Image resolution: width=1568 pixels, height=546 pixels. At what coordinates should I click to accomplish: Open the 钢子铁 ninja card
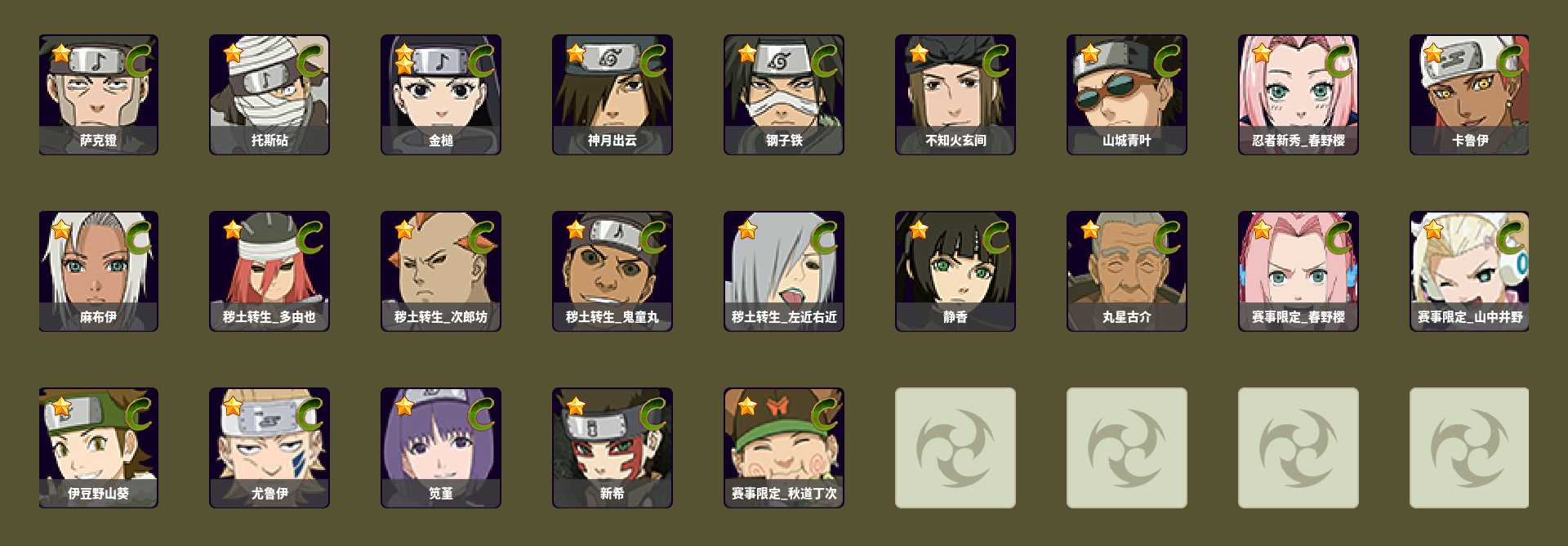(784, 94)
